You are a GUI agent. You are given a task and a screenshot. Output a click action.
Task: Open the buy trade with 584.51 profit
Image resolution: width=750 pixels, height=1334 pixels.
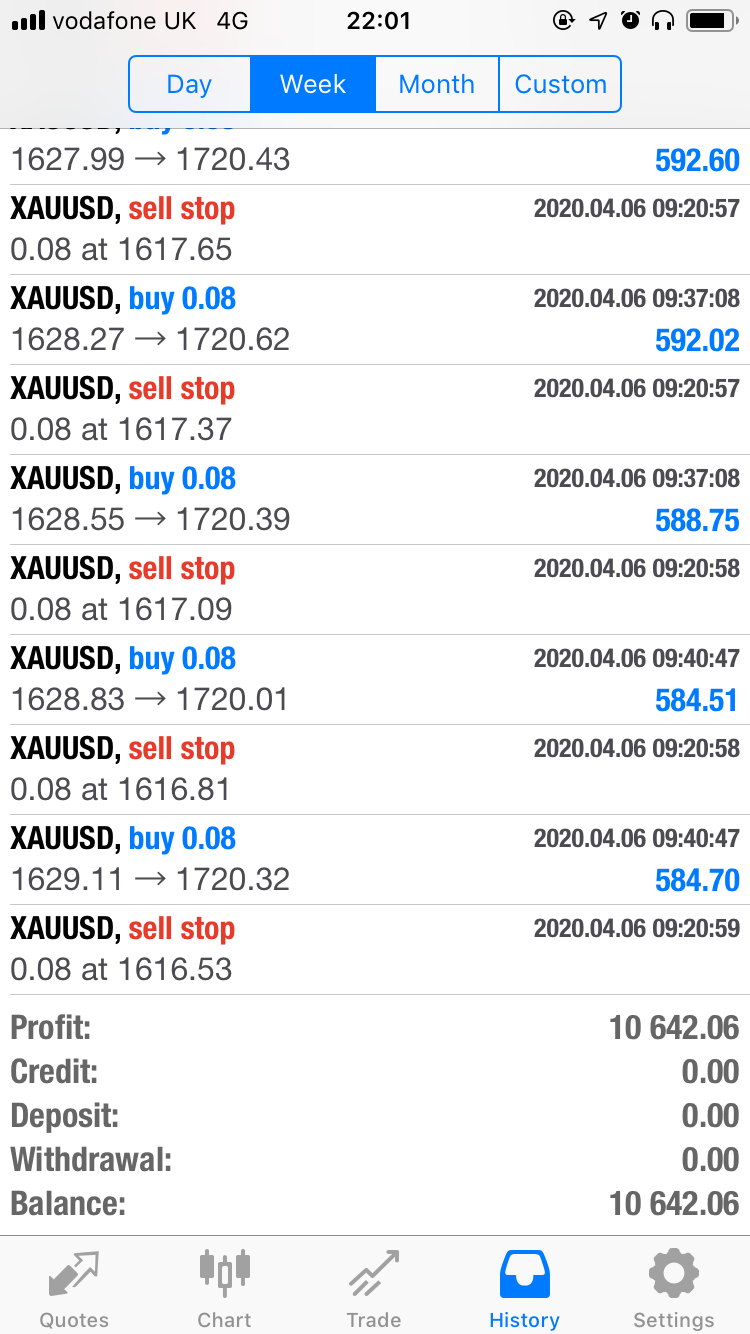coord(375,680)
